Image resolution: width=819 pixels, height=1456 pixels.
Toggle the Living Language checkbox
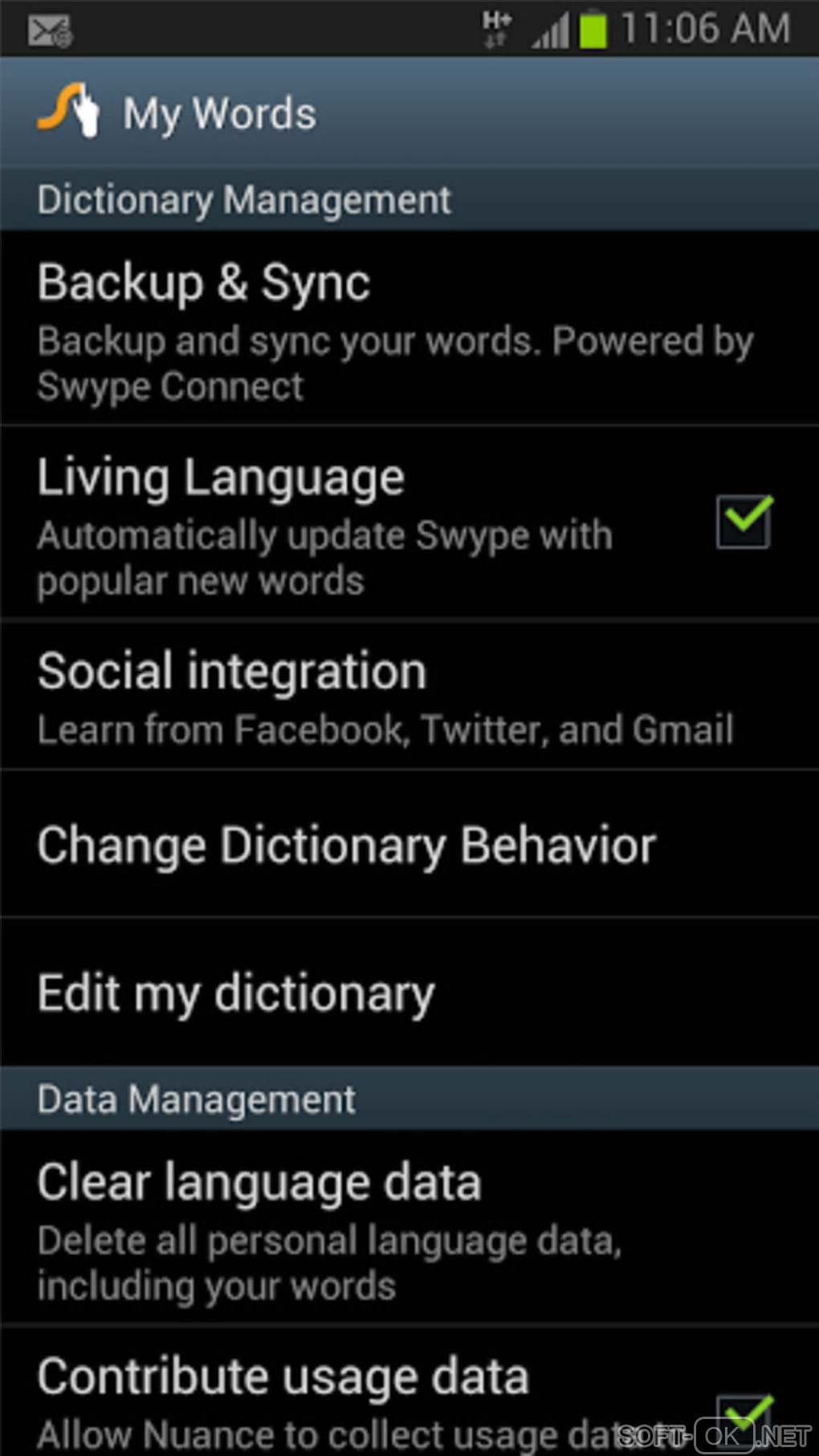(x=744, y=522)
